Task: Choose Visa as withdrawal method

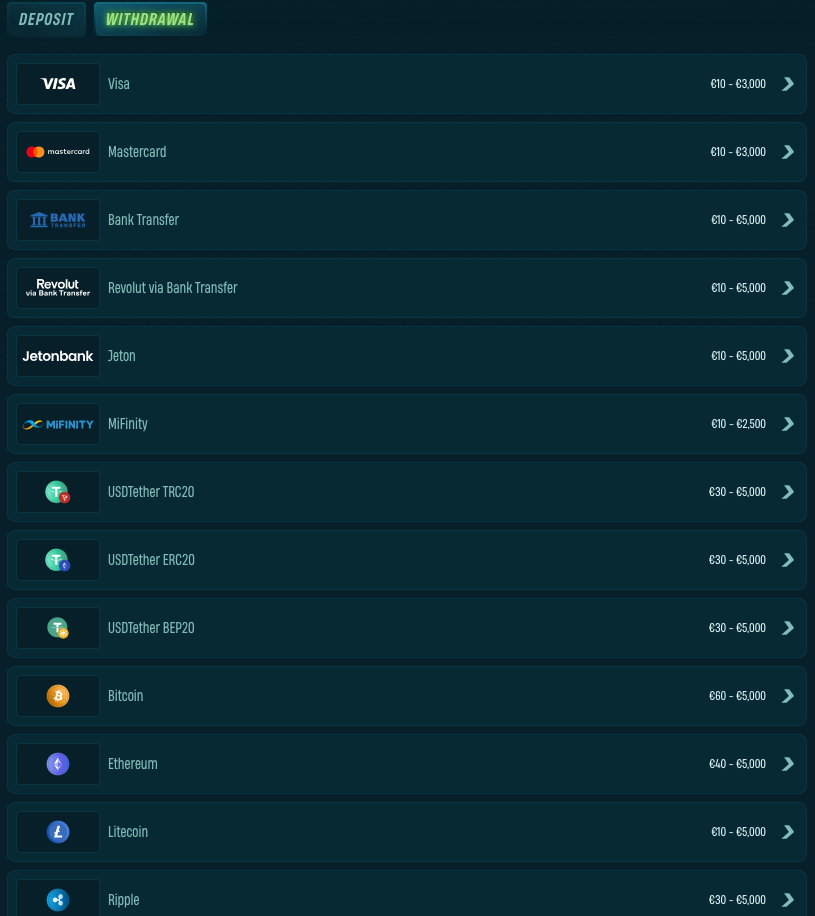Action: tap(406, 84)
